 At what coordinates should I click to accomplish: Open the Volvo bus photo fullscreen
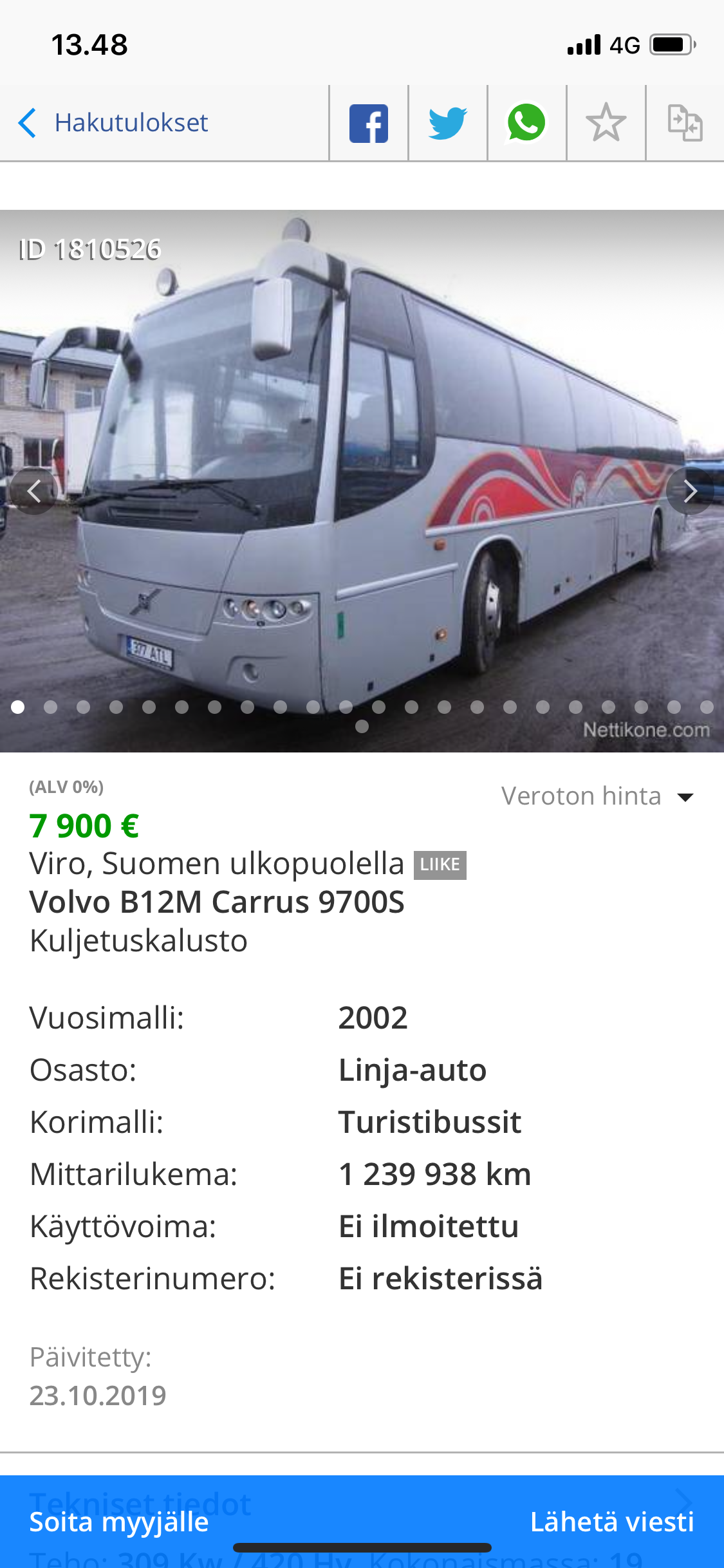(362, 451)
